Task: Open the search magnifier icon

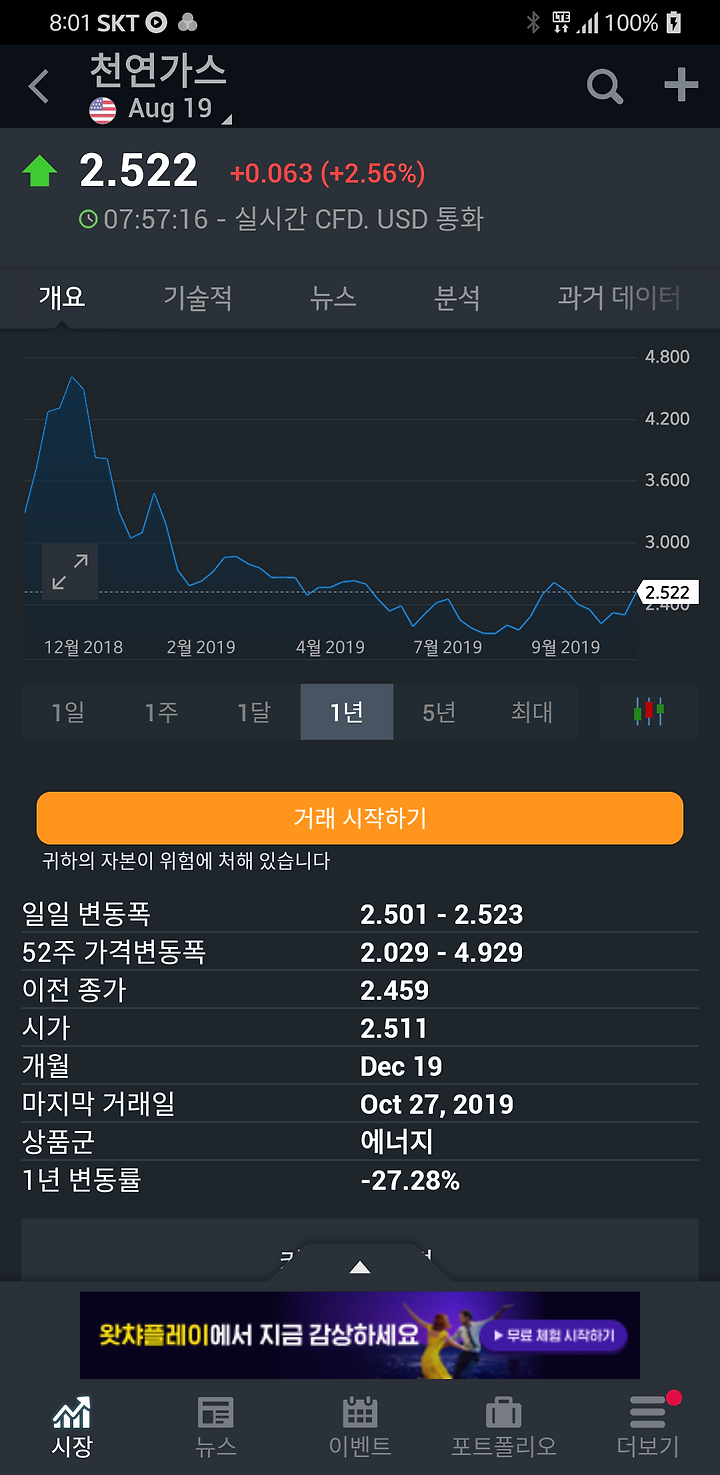Action: [x=604, y=86]
